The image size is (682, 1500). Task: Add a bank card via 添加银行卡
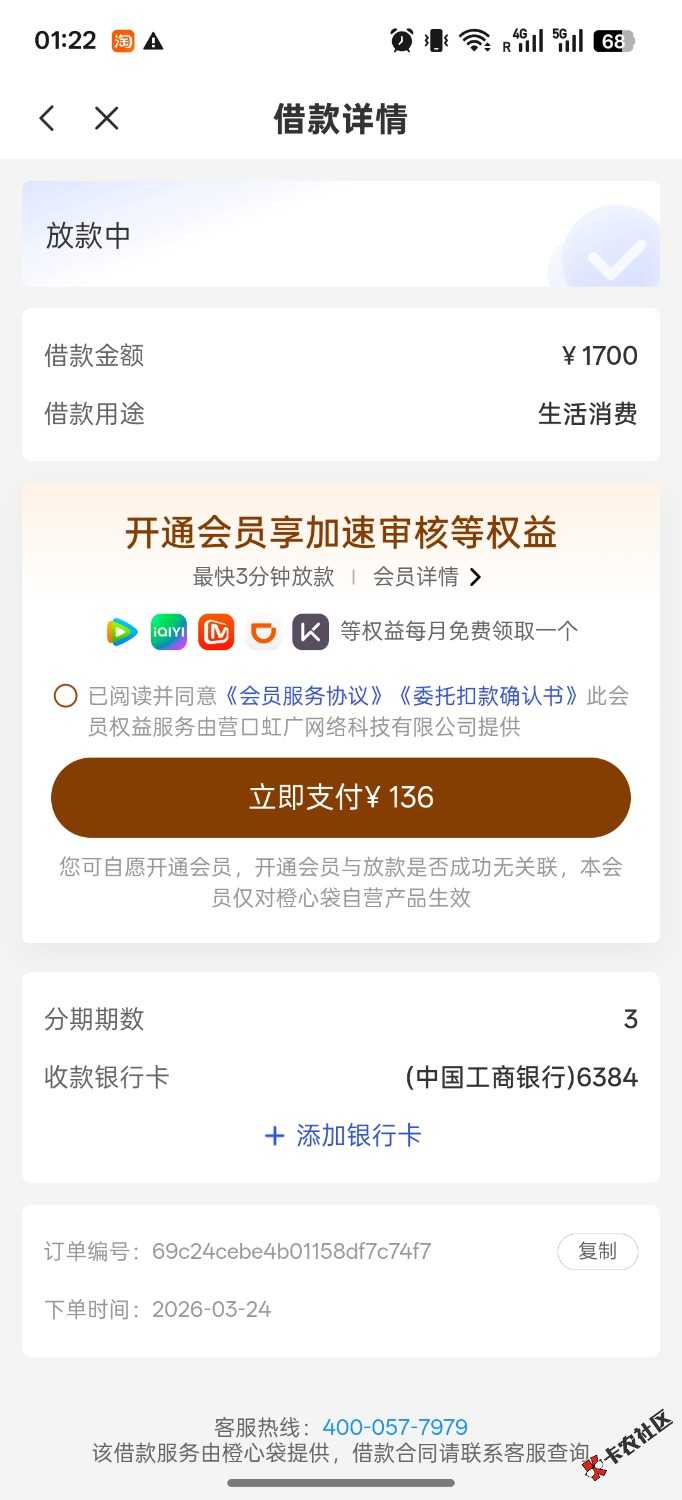pyautogui.click(x=342, y=1135)
